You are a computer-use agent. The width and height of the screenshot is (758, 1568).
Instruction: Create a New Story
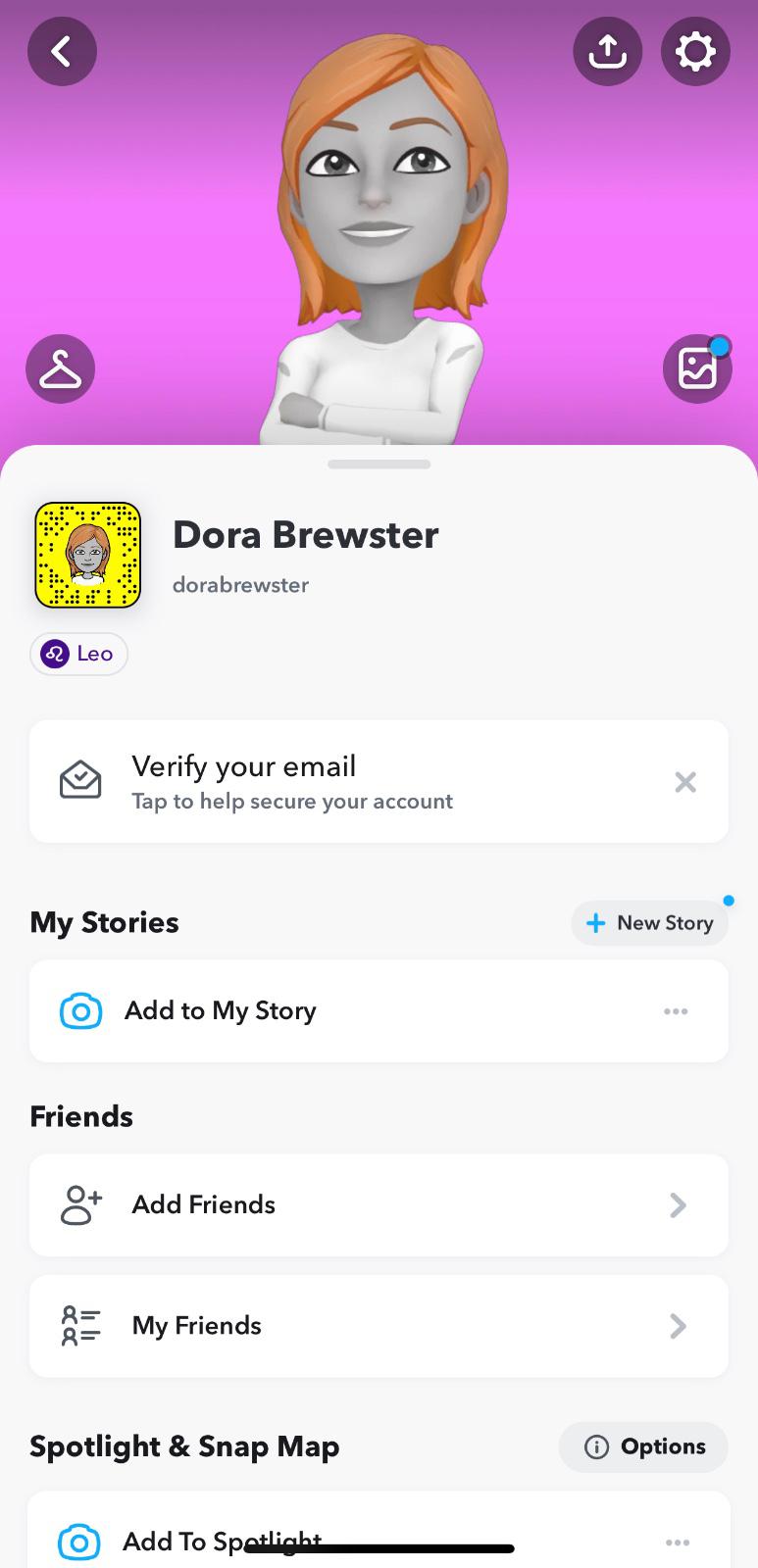tap(649, 923)
